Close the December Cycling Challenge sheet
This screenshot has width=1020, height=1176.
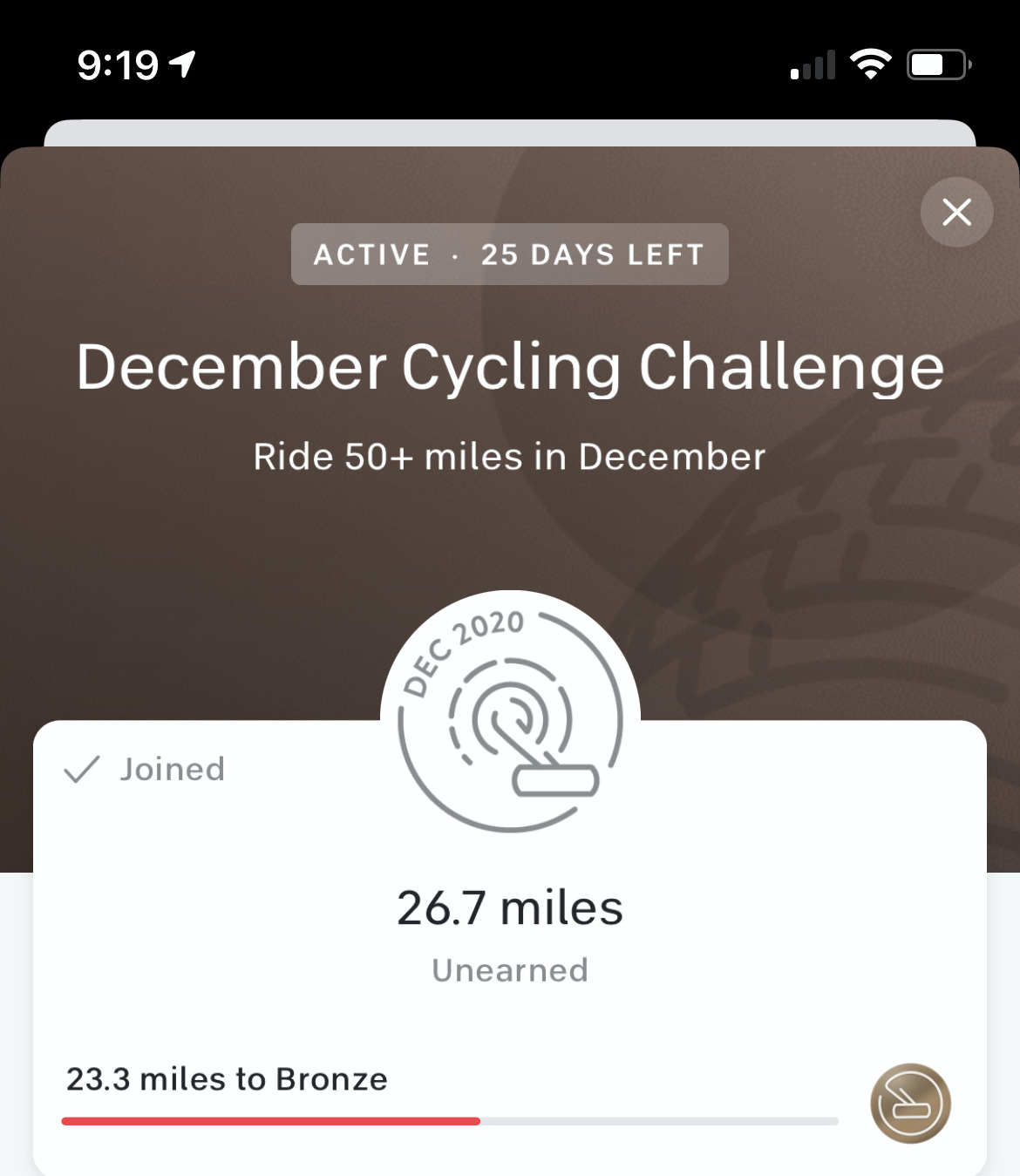click(x=956, y=212)
